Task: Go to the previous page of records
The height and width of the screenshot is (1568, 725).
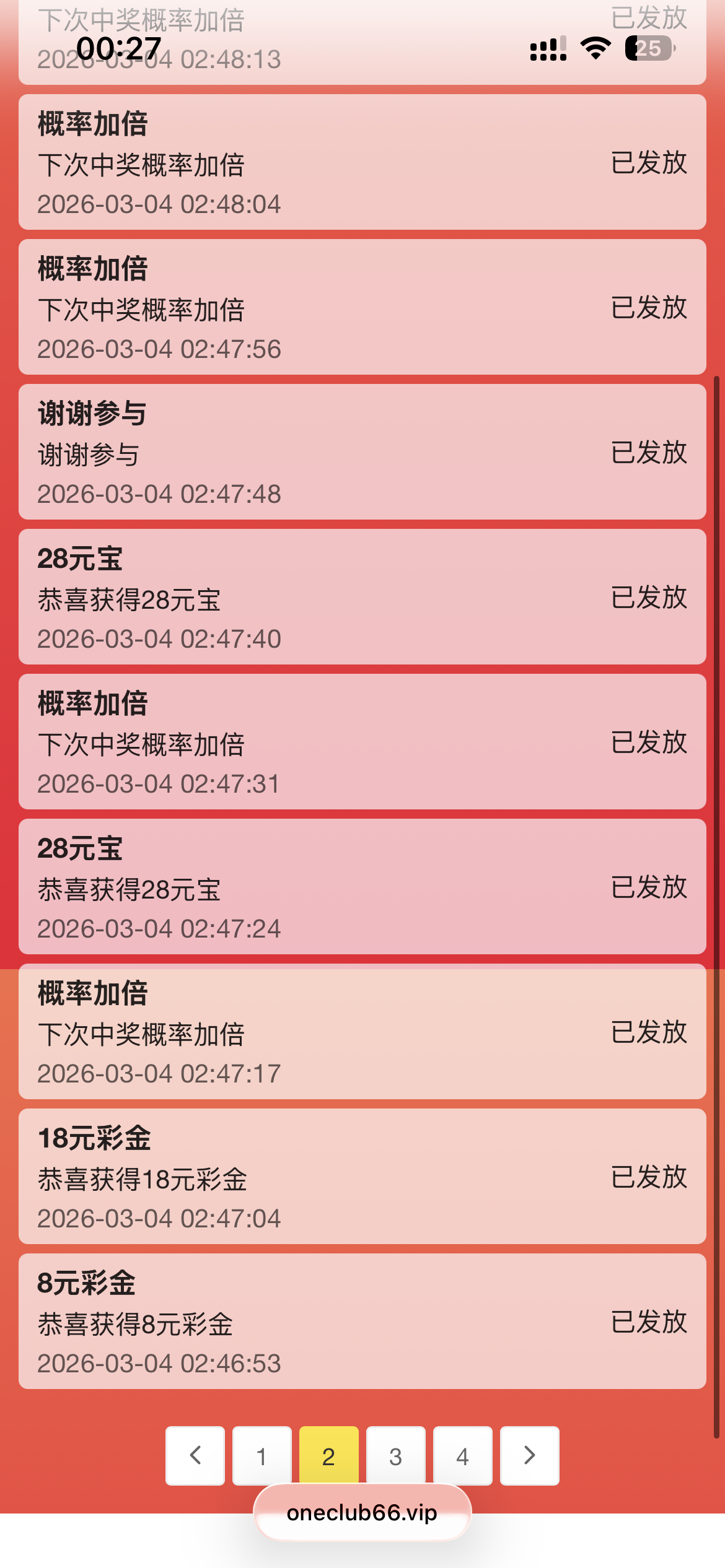Action: point(195,1455)
